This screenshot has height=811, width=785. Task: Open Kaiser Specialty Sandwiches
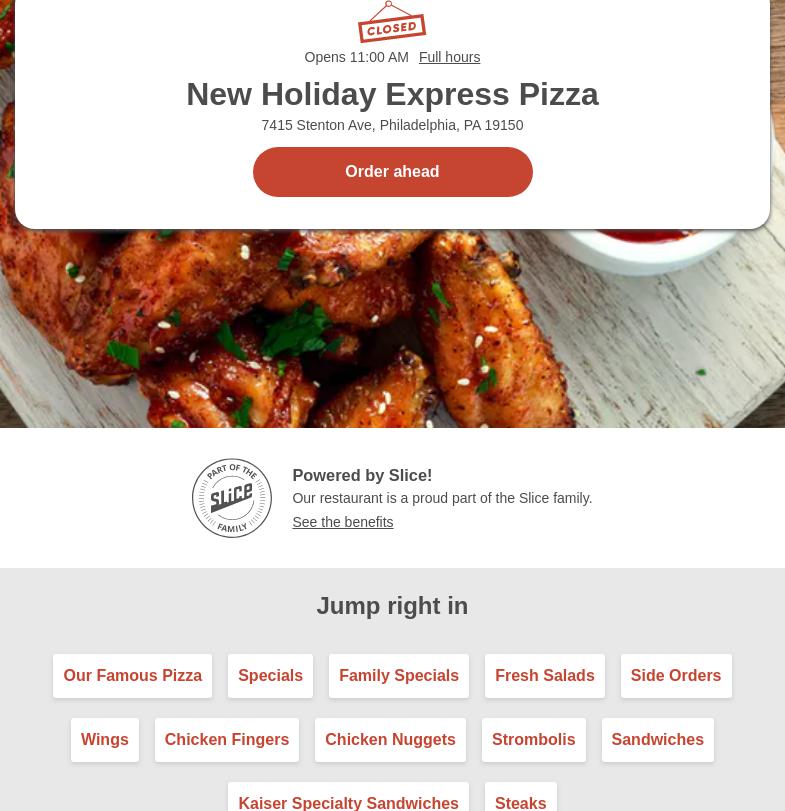pos(348,802)
